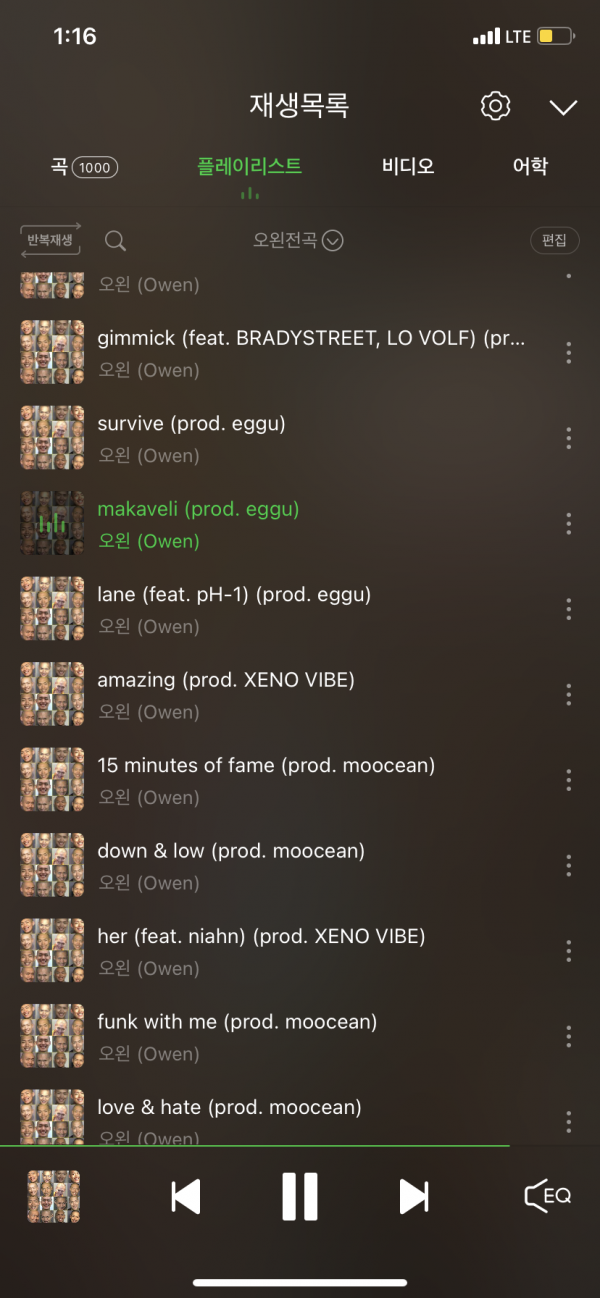Open more options for survive

tap(568, 438)
